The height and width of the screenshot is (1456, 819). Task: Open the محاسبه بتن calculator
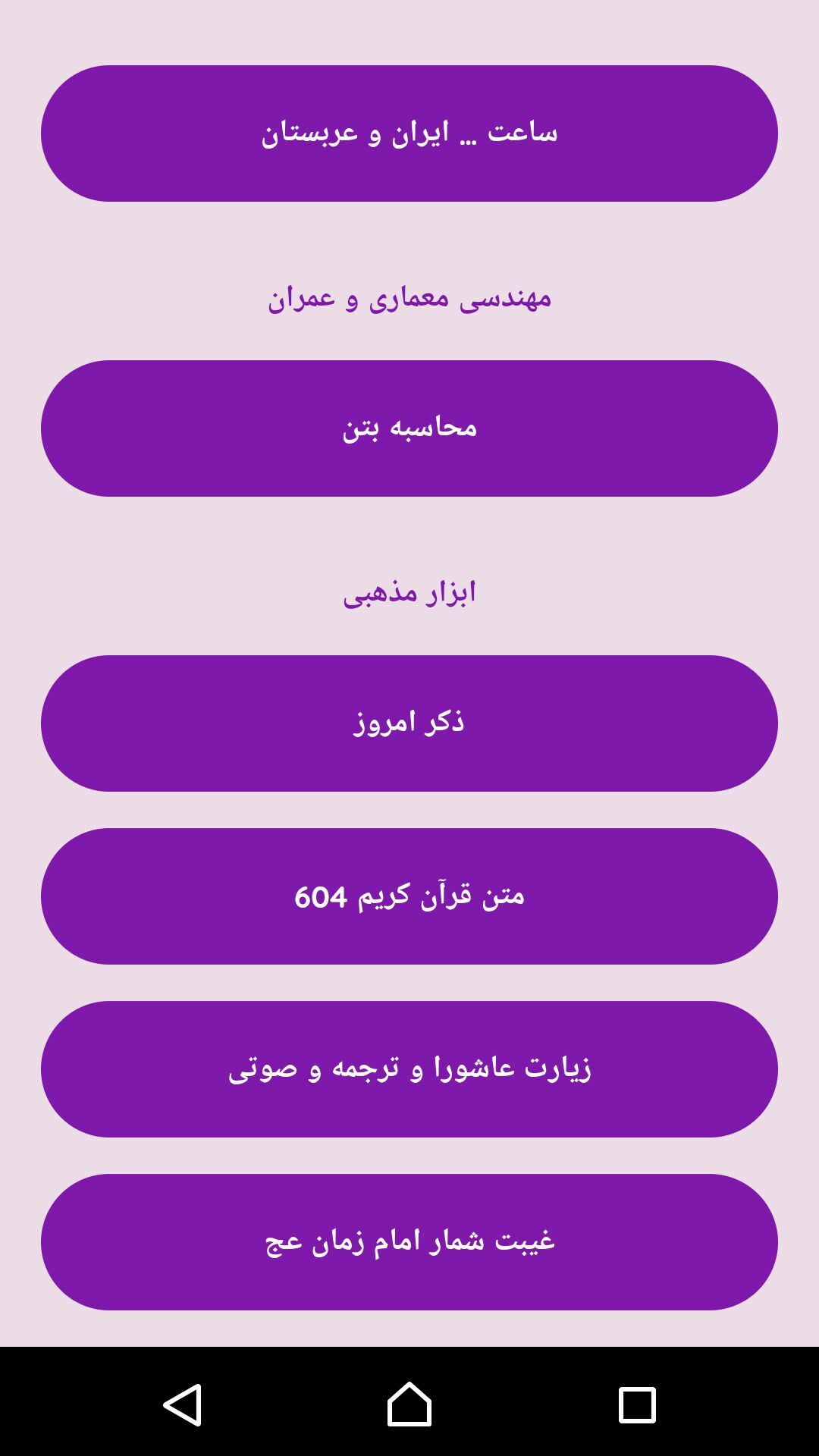point(409,428)
